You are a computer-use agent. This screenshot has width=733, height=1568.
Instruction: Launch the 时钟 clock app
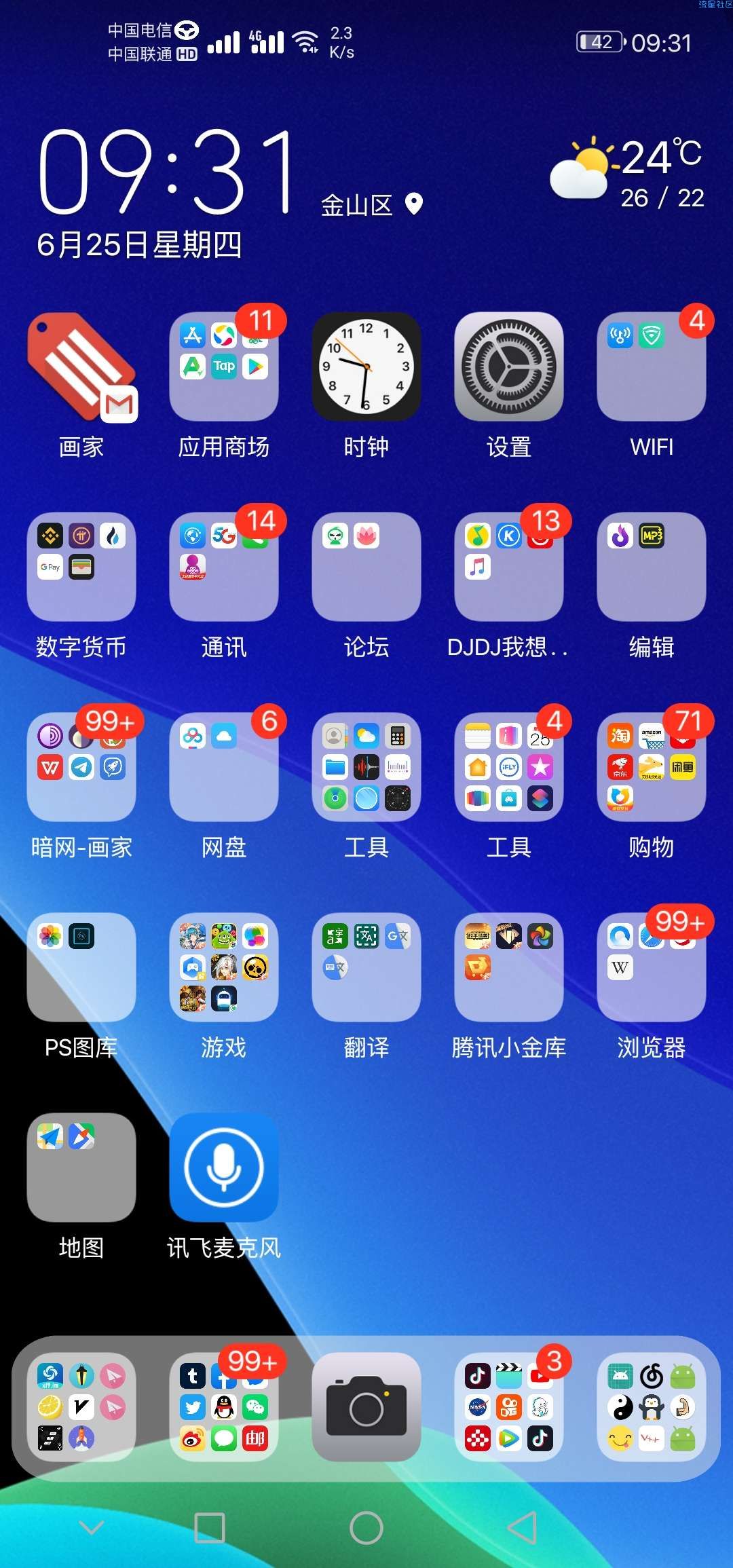point(366,367)
